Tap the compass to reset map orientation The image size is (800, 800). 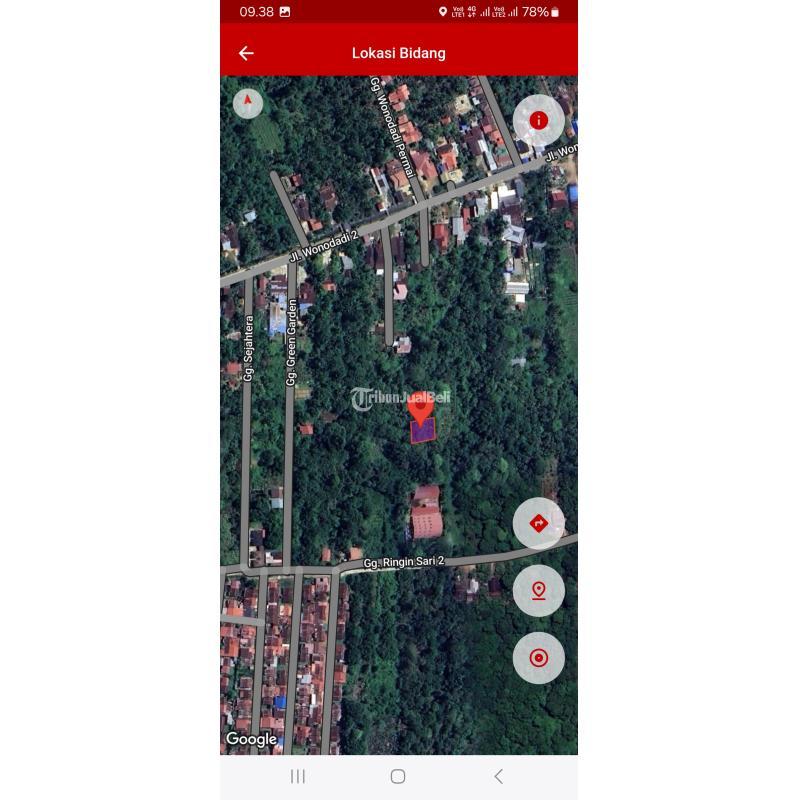(248, 102)
